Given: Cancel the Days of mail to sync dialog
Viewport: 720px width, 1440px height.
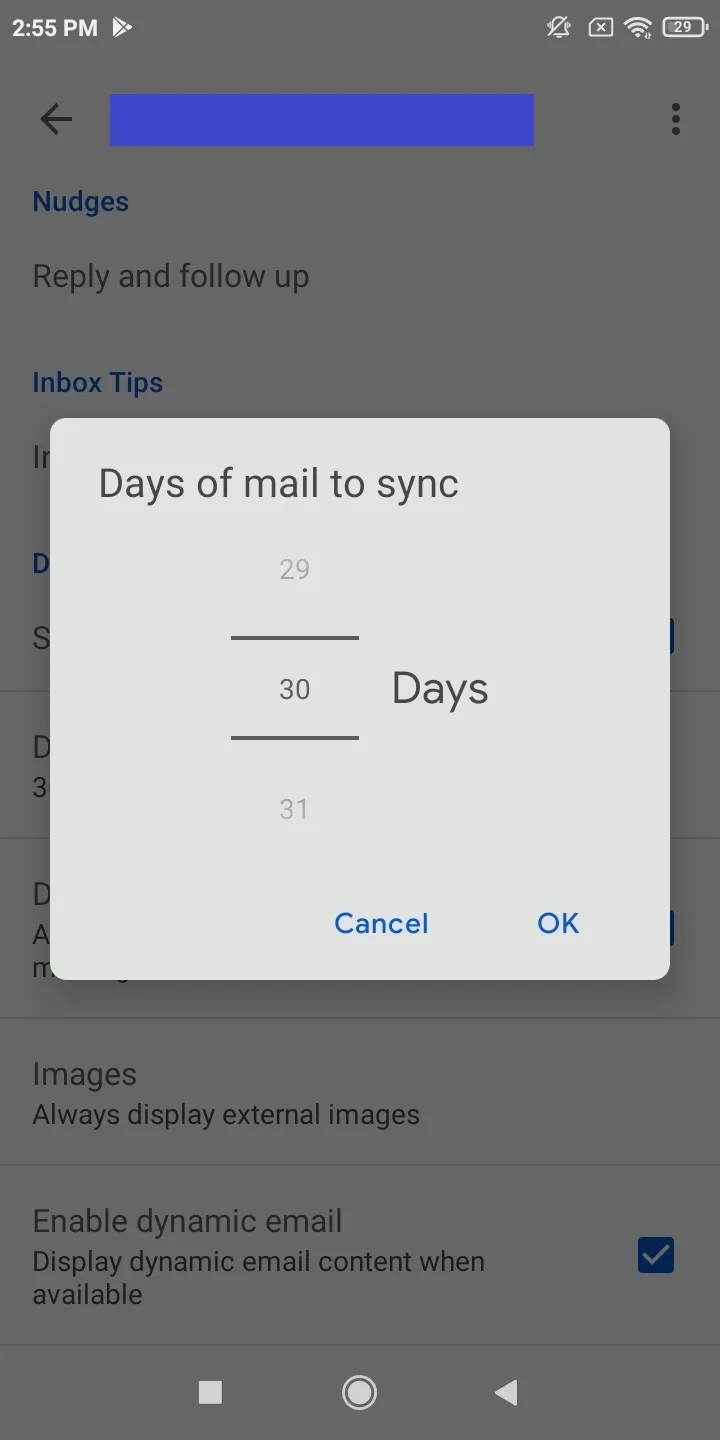Looking at the screenshot, I should click(381, 923).
